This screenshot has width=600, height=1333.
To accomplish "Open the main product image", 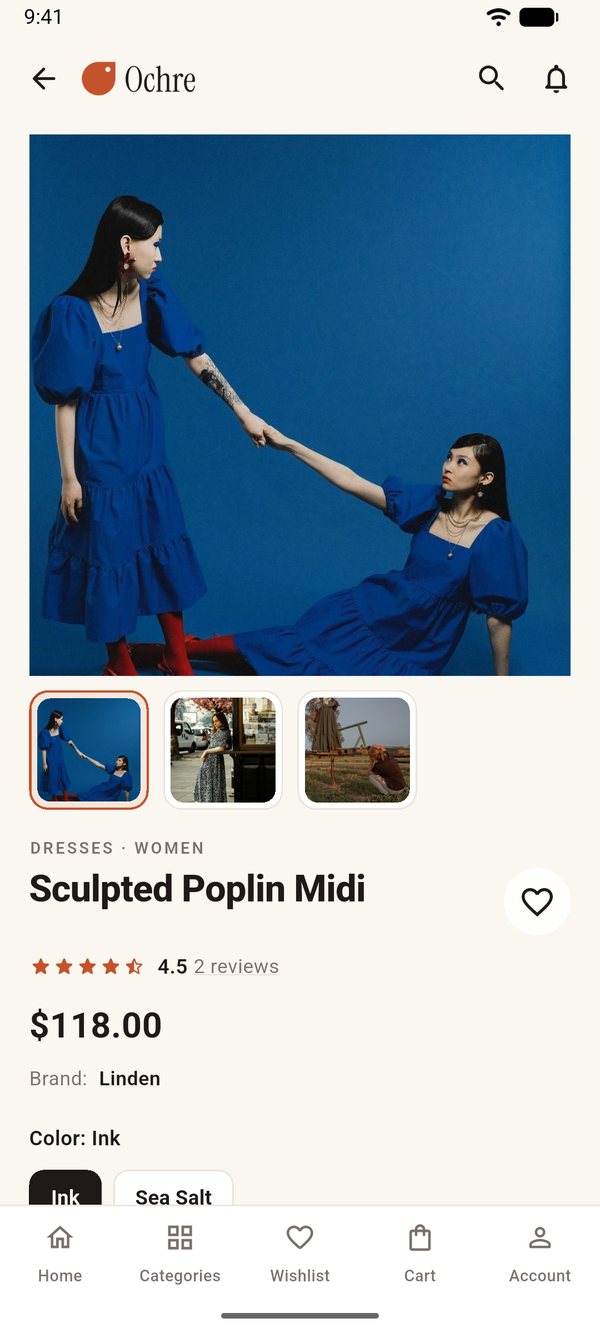I will (x=300, y=405).
